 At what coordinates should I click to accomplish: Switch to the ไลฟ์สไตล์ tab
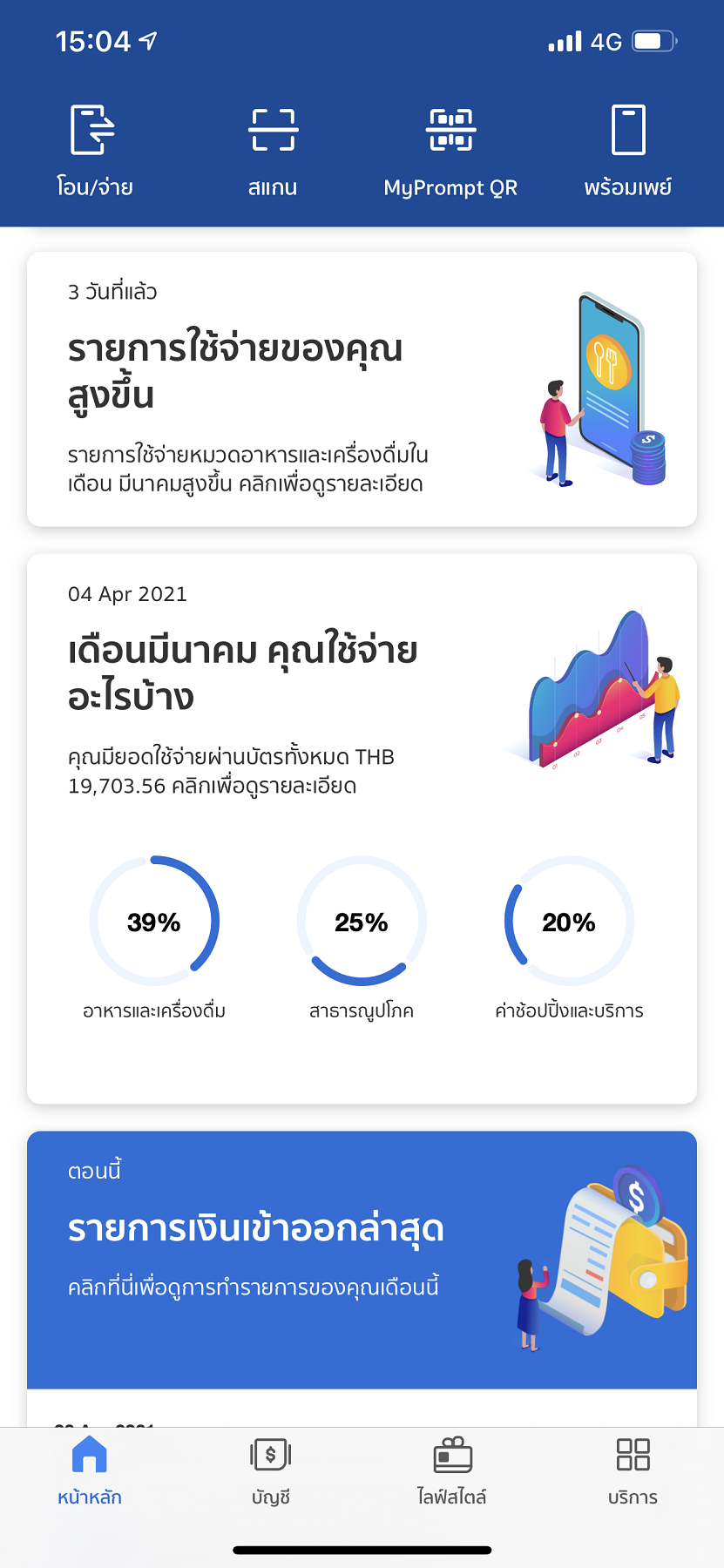click(x=452, y=1472)
